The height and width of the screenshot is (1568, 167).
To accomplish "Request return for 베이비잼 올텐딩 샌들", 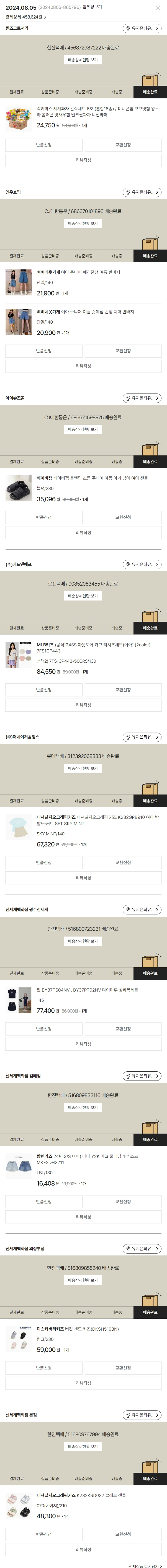I will (43, 517).
